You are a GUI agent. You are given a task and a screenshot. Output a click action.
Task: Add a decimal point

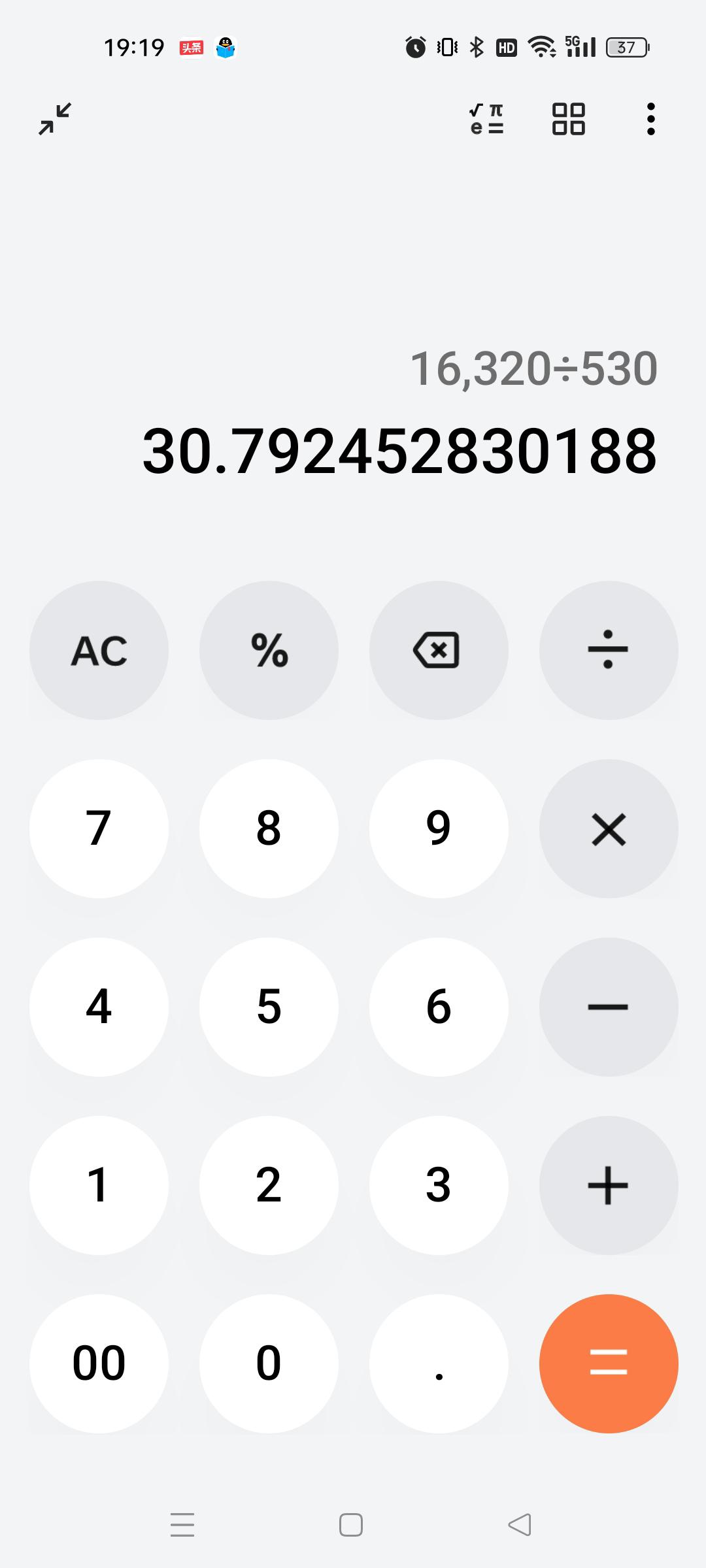pyautogui.click(x=438, y=1364)
